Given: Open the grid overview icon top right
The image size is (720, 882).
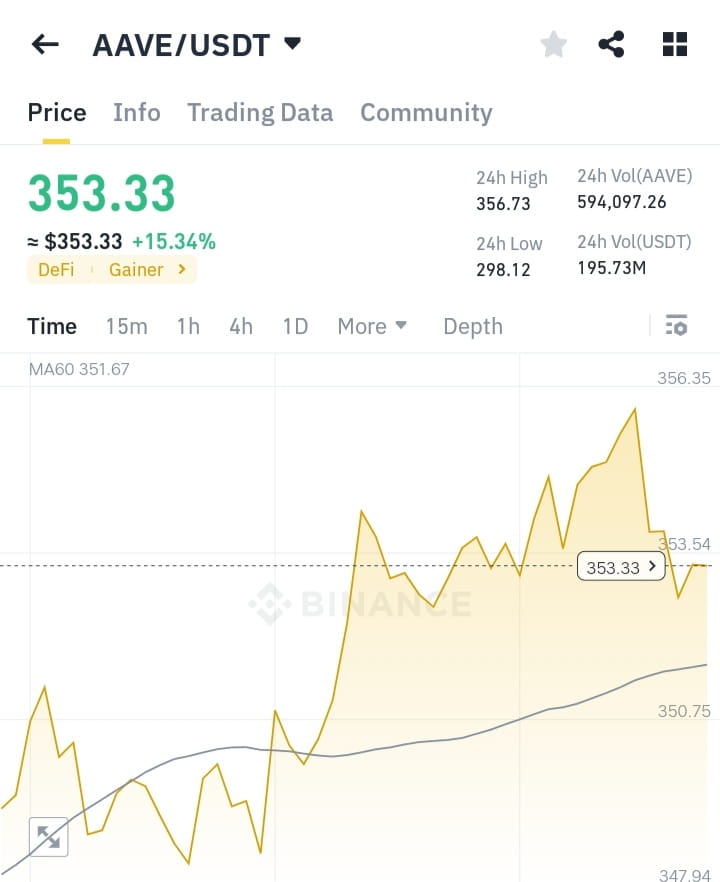Looking at the screenshot, I should 675,43.
